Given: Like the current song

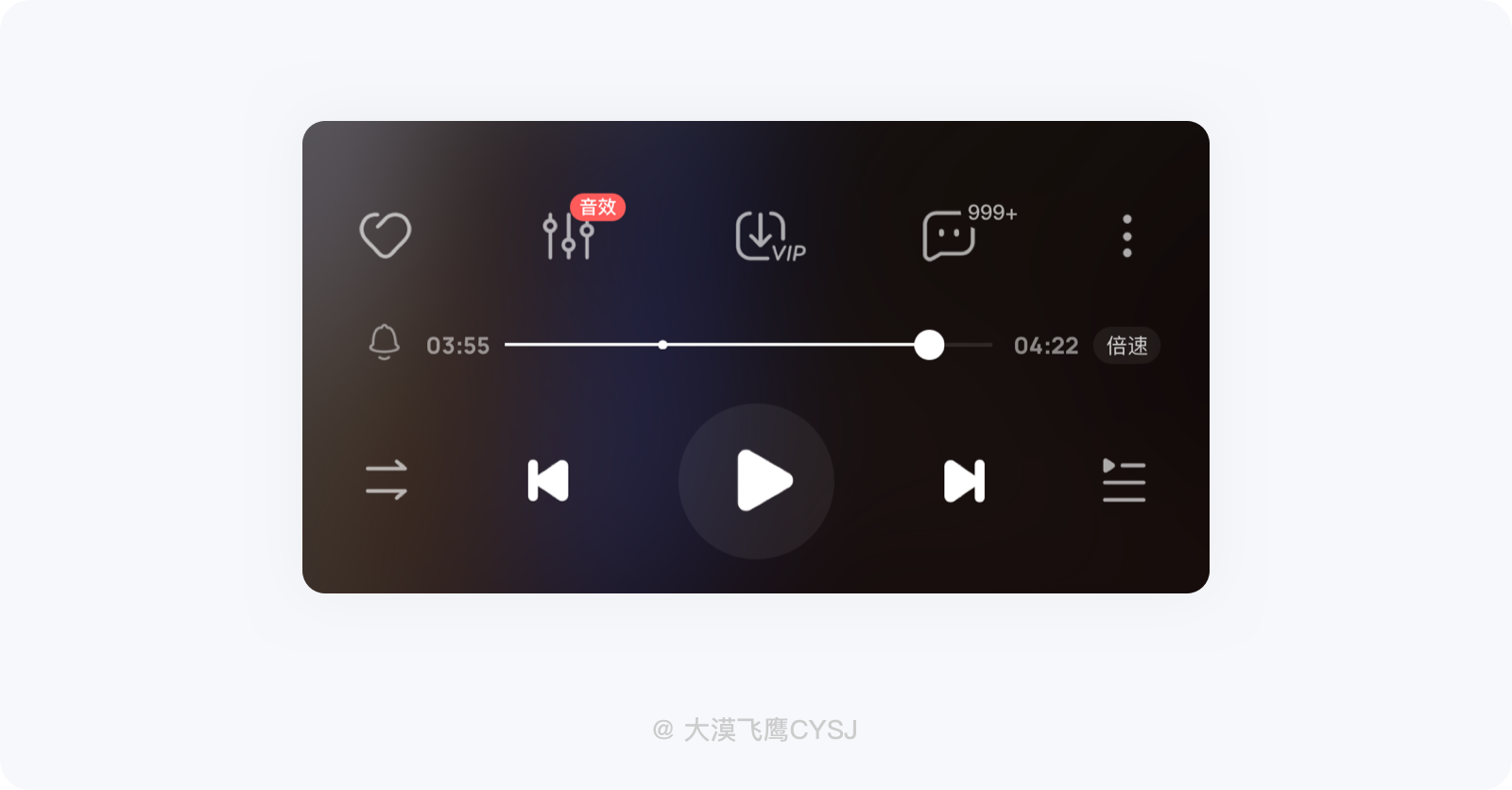Looking at the screenshot, I should coord(386,235).
